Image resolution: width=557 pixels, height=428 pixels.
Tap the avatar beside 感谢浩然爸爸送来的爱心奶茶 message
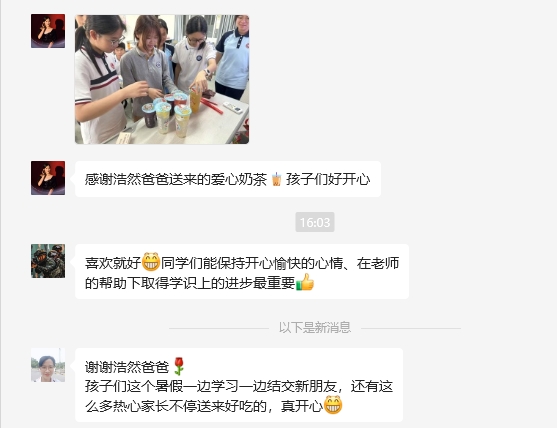point(48,178)
